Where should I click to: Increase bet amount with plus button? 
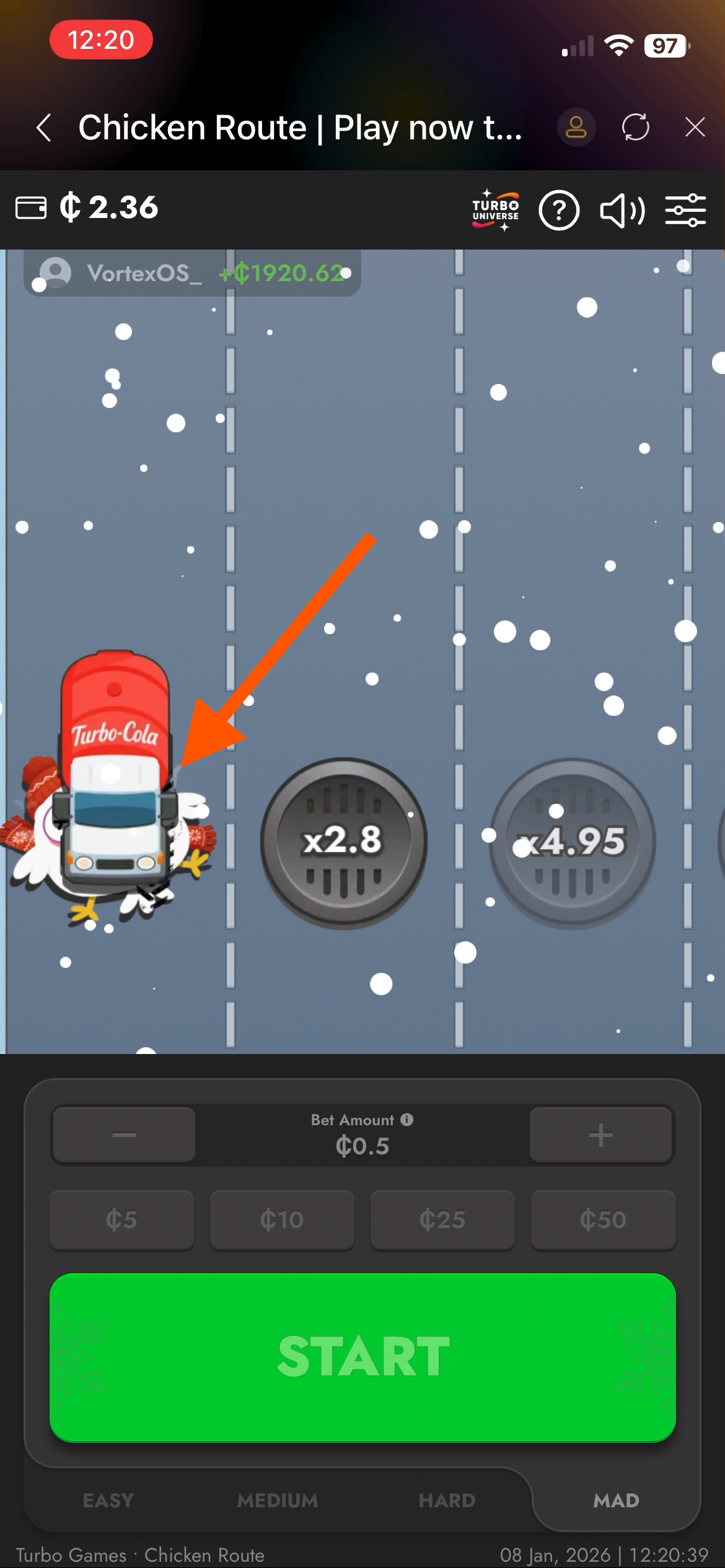point(600,1135)
